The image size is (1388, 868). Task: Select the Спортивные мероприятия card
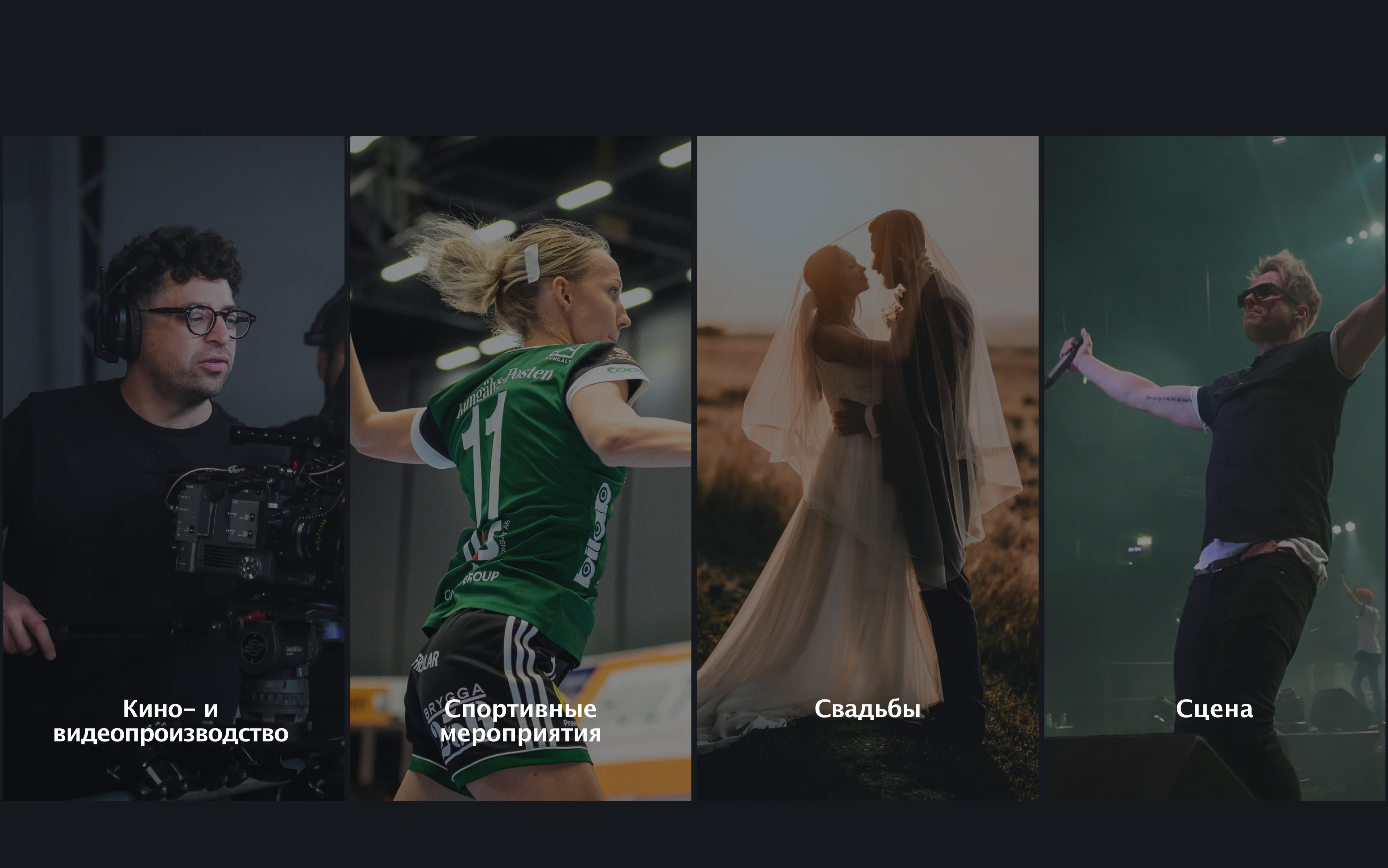click(x=520, y=468)
